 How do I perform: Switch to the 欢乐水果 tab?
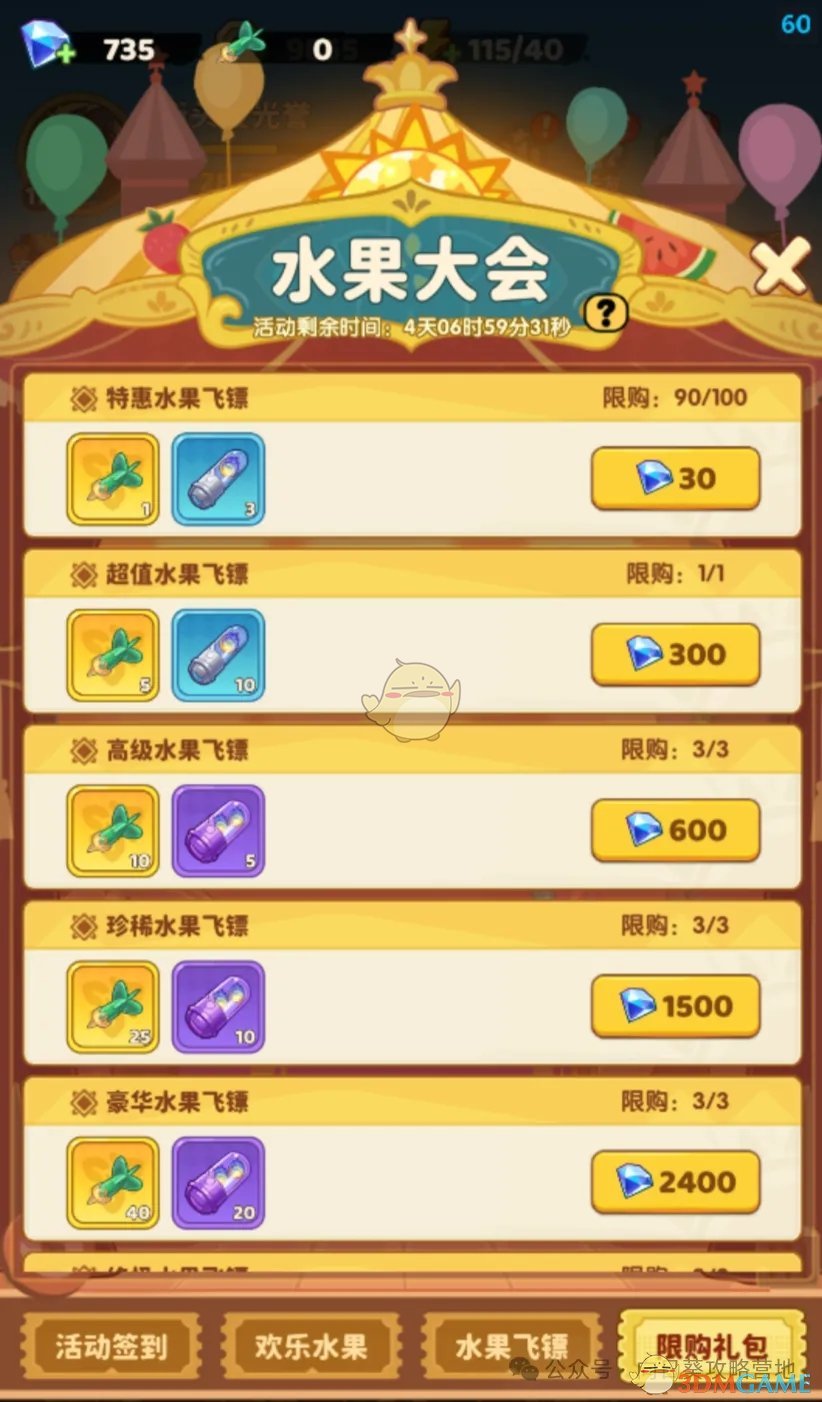click(311, 1346)
